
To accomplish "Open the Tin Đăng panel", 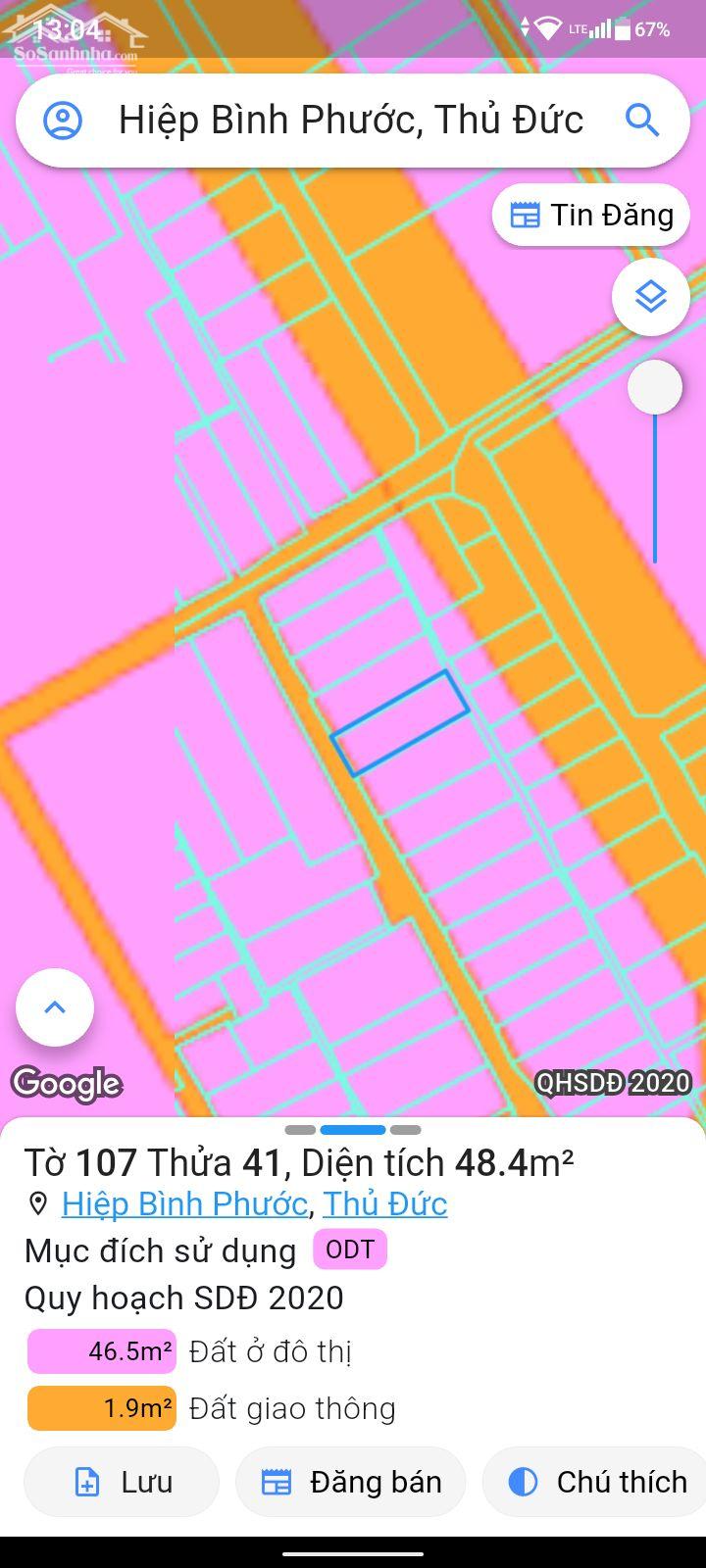I will point(590,214).
